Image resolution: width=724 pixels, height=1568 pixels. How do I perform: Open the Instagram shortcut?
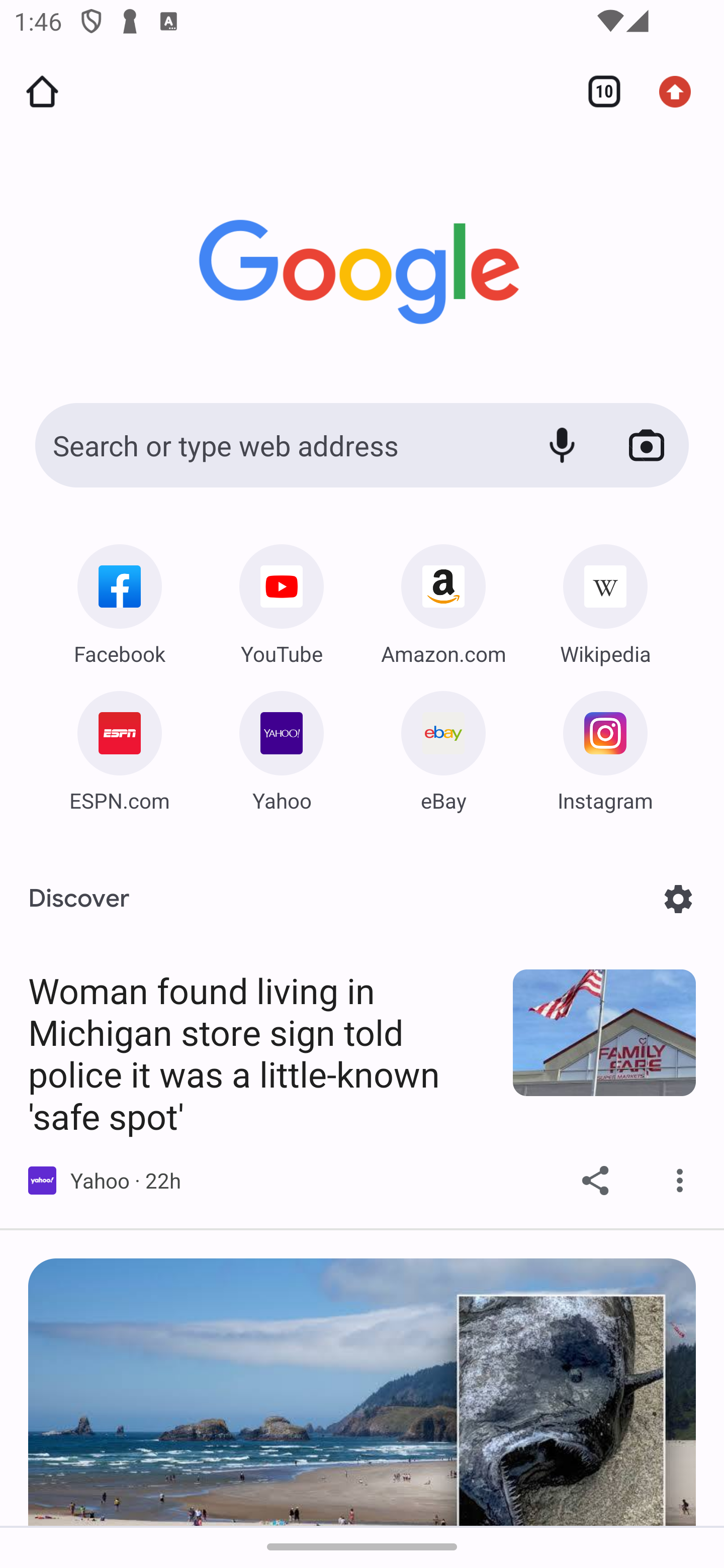[605, 751]
